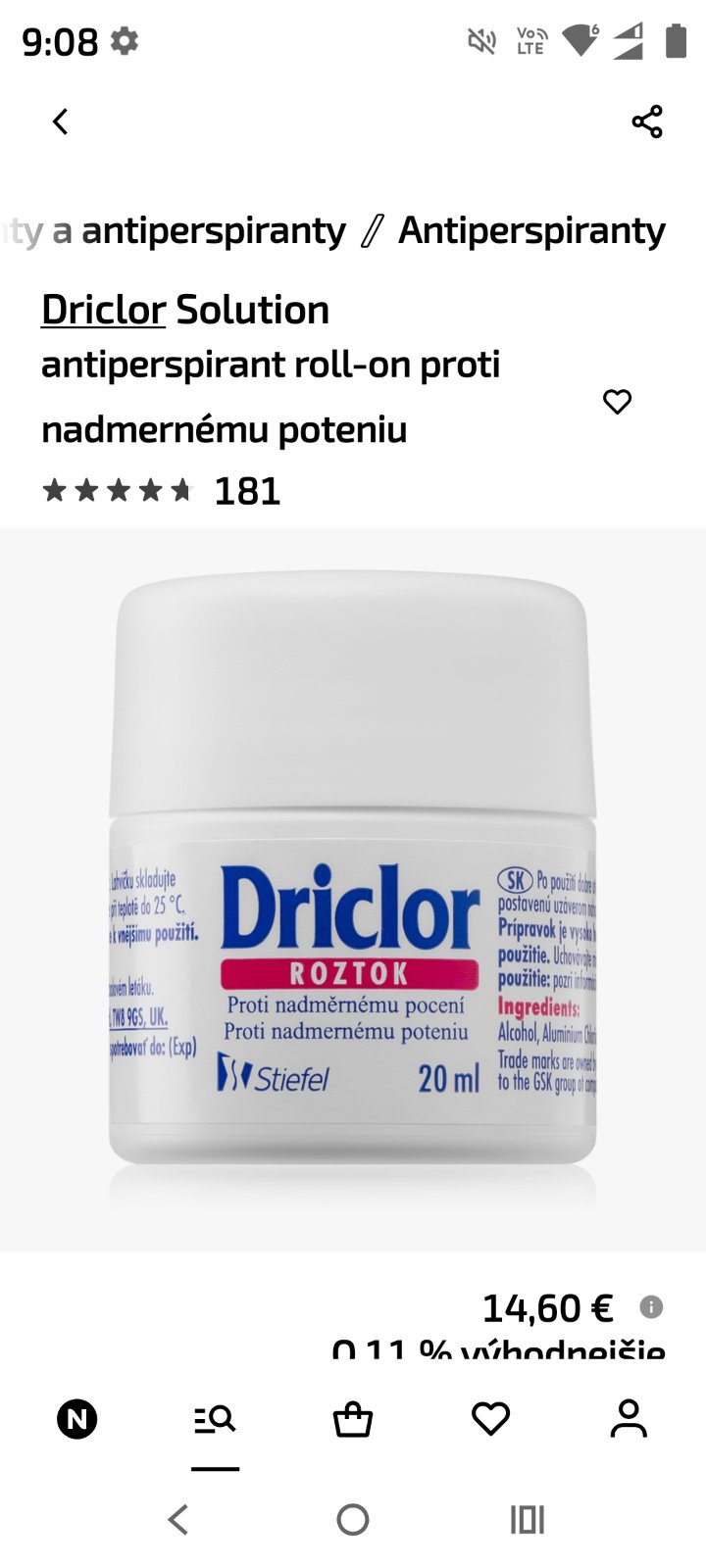Open the Antiperspiranty breadcrumb category
The width and height of the screenshot is (706, 1568).
tap(531, 230)
